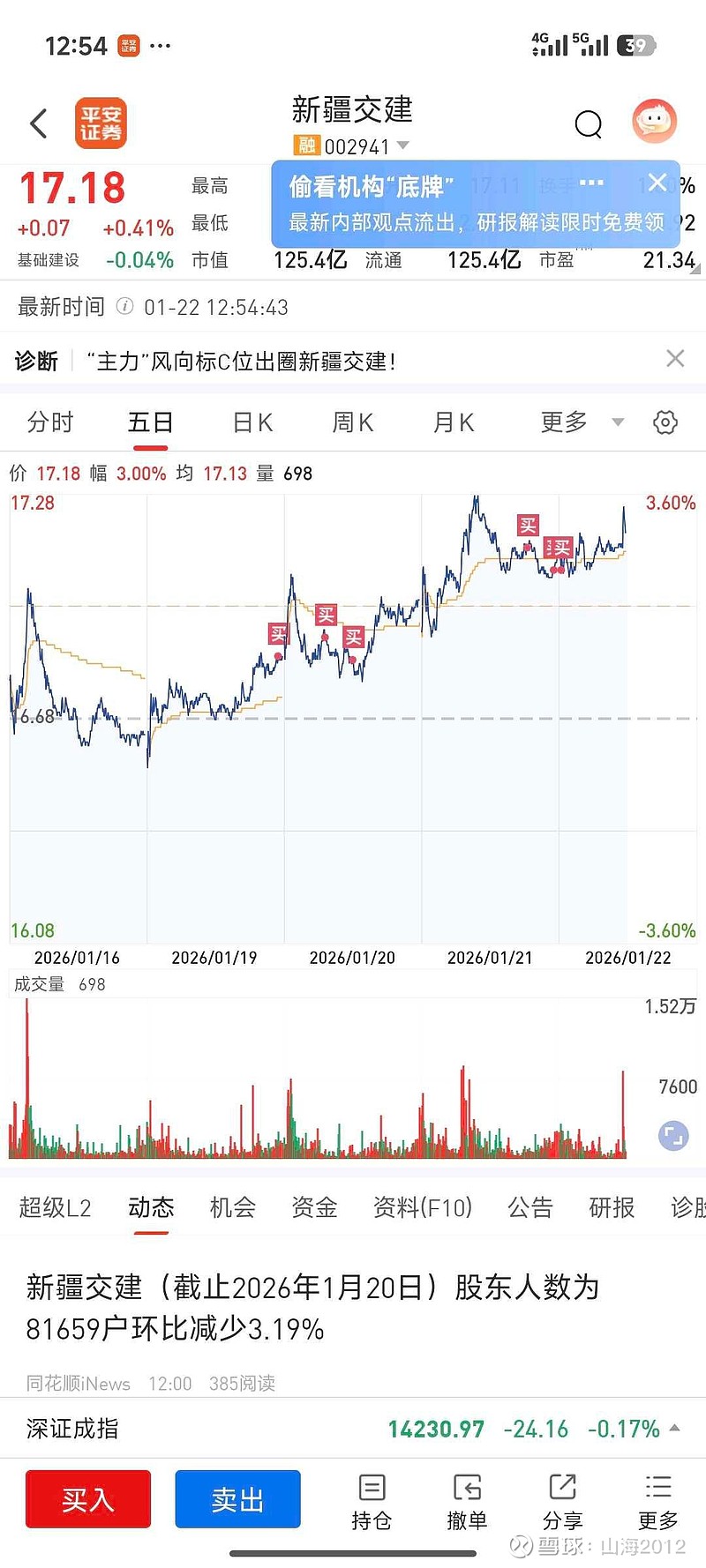
Task: Expand chart to full screen
Action: [673, 1135]
